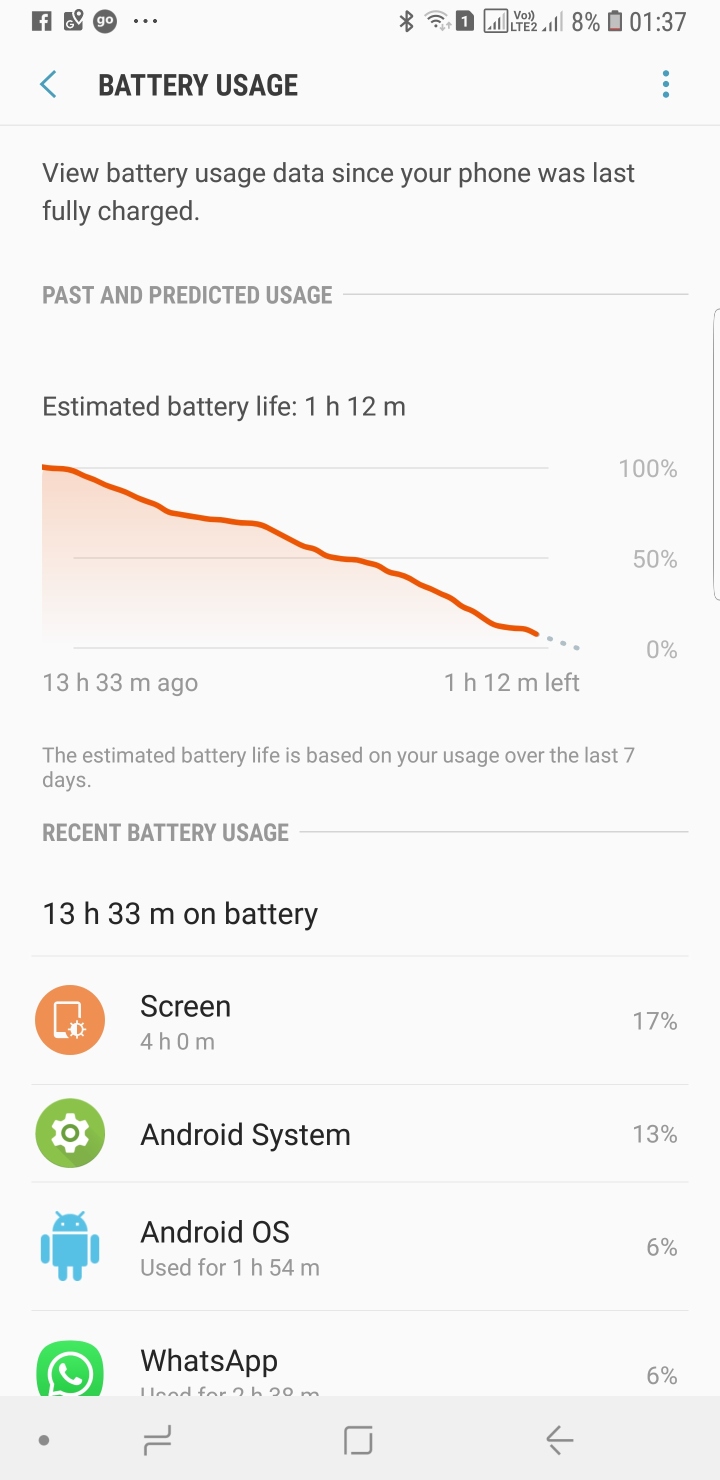Open Android OS usage details
720x1480 pixels.
pos(360,1247)
